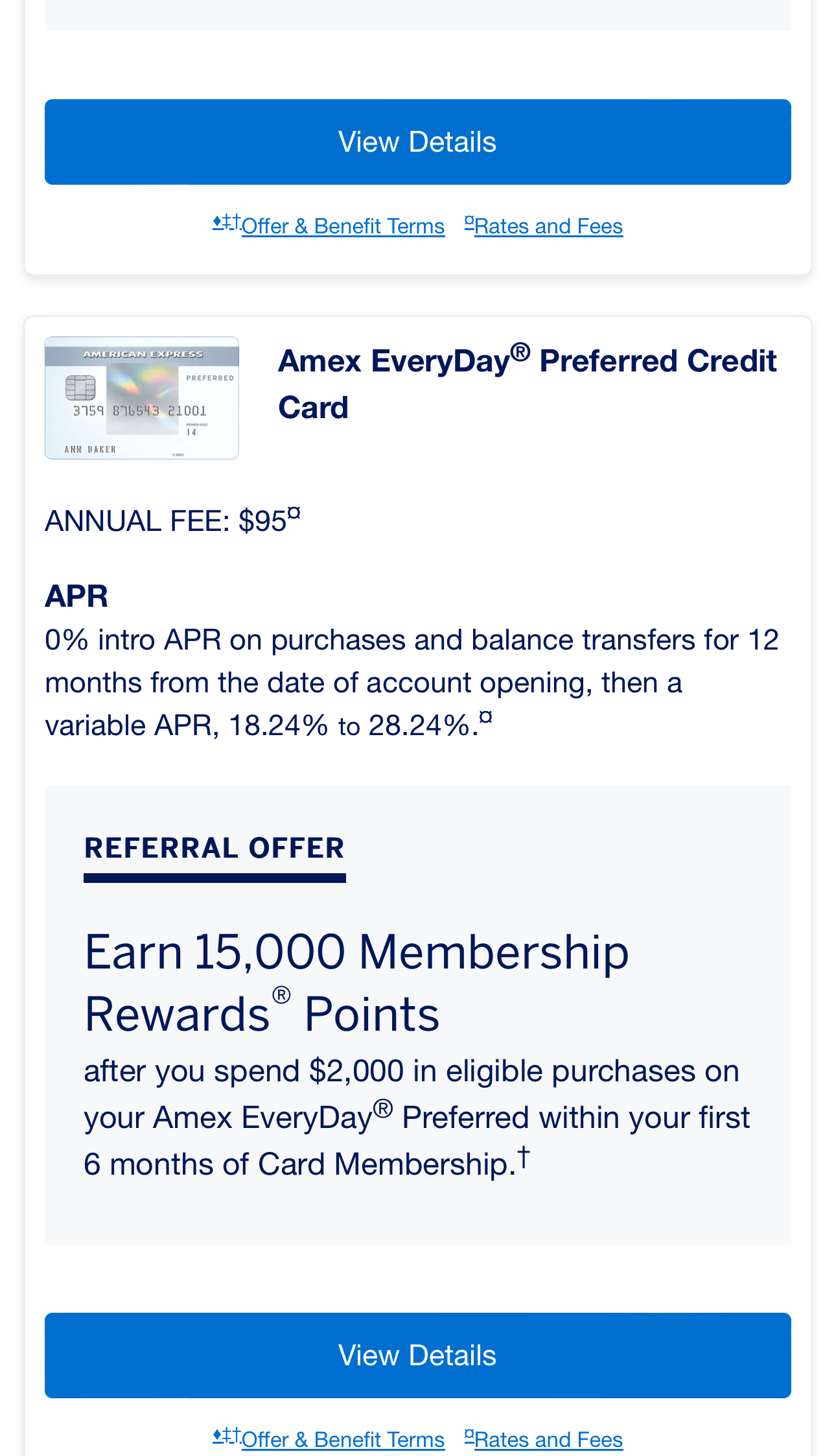Tap View Details on the upper card
836x1456 pixels.
(x=417, y=142)
